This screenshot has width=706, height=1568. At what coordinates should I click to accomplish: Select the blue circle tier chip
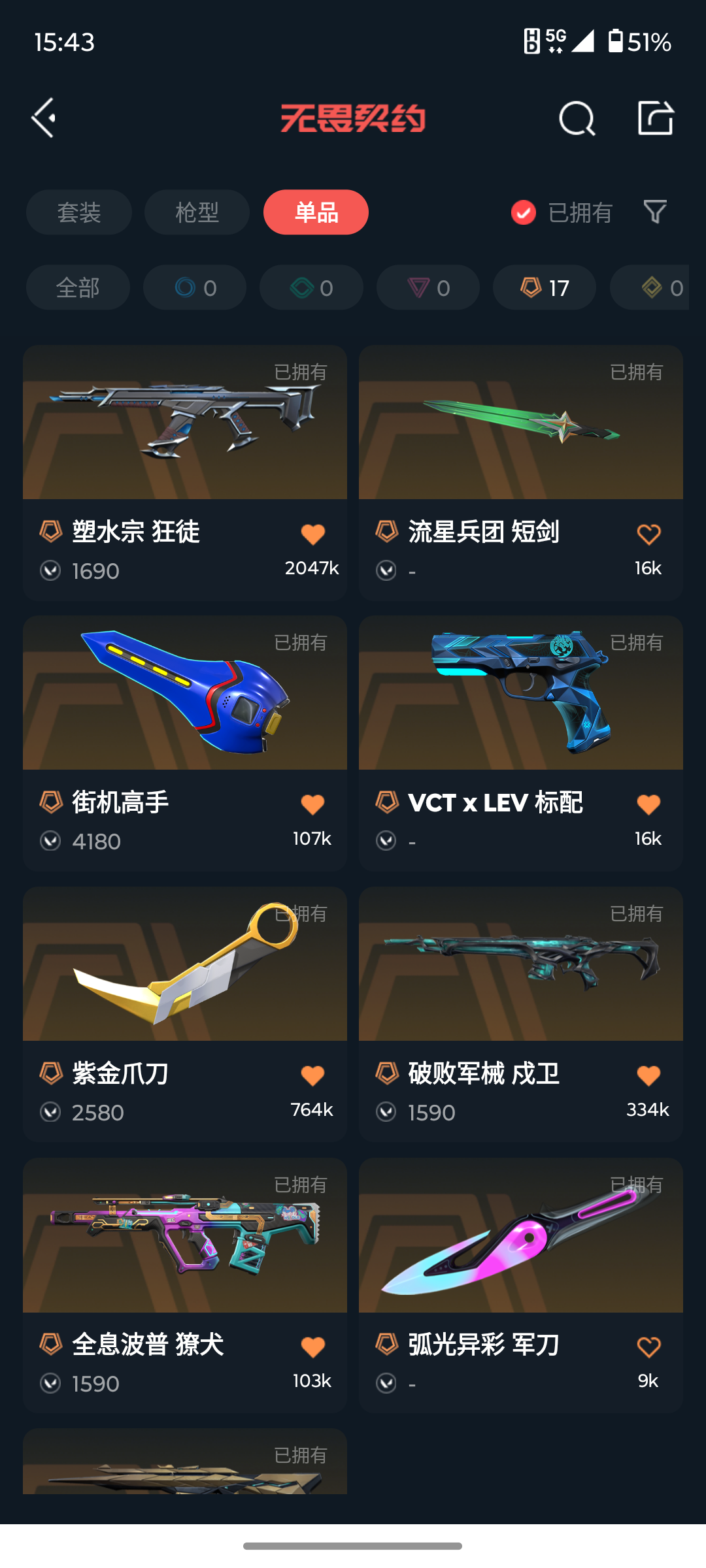195,287
